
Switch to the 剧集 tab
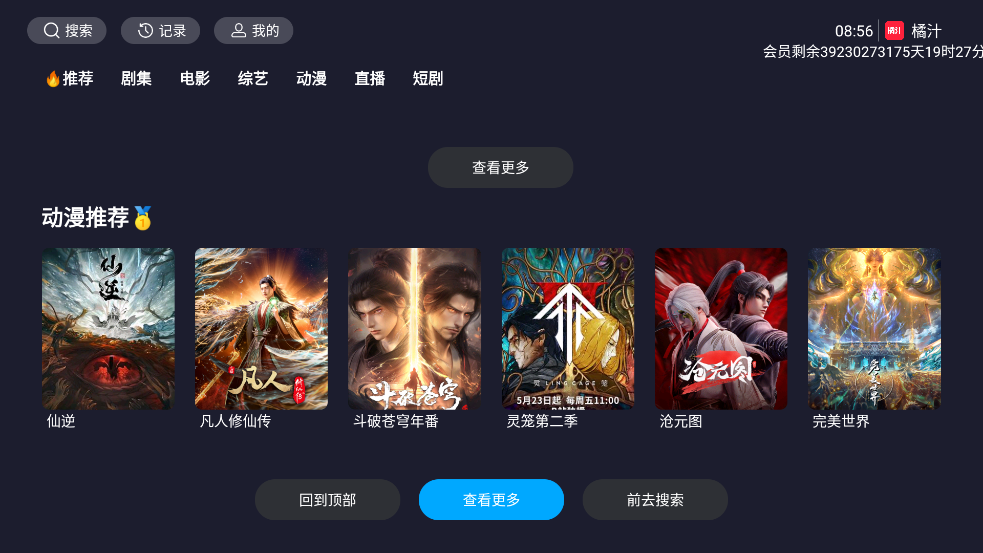(136, 79)
